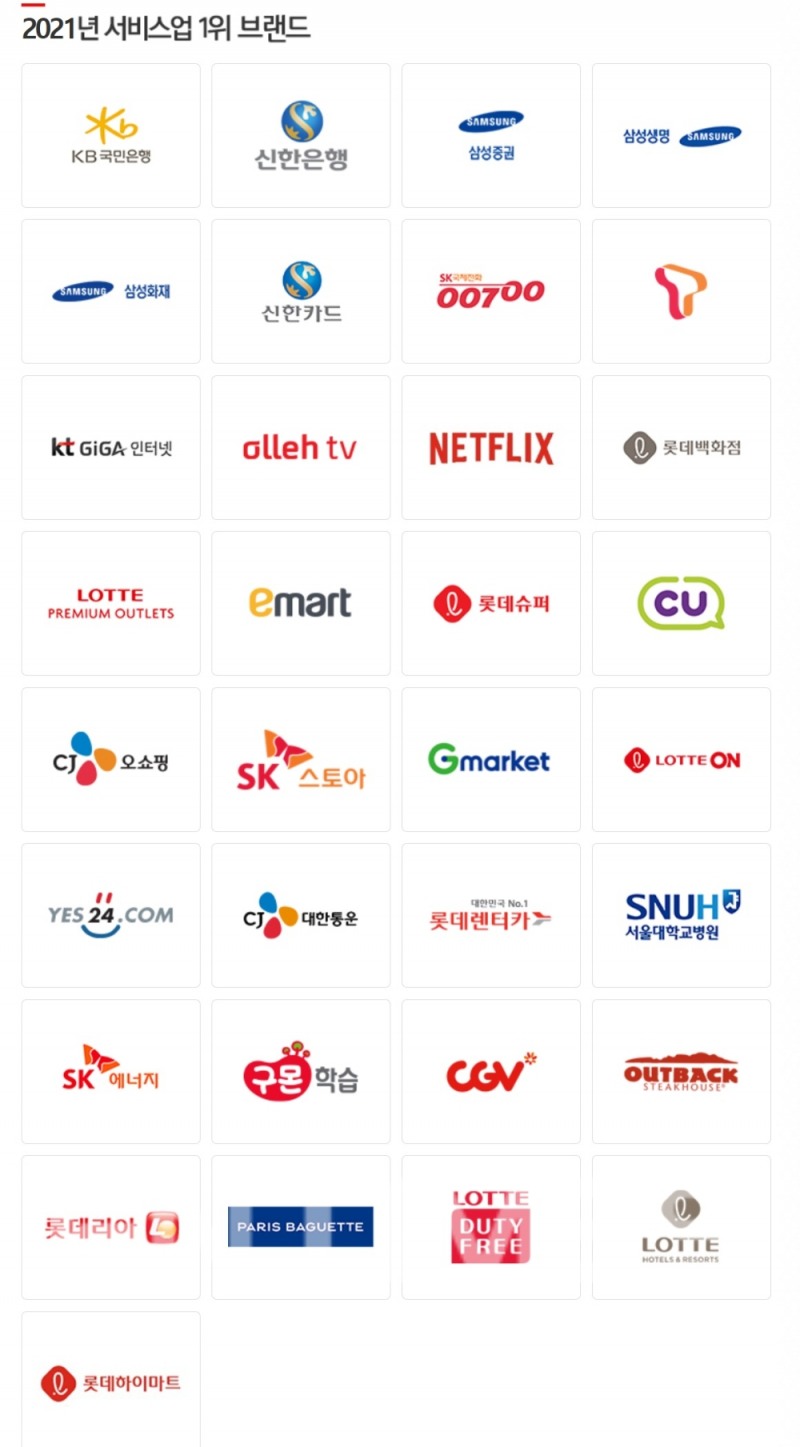The image size is (800, 1447).
Task: Open the PARIS BAGUETTE brand card
Action: (x=301, y=1228)
